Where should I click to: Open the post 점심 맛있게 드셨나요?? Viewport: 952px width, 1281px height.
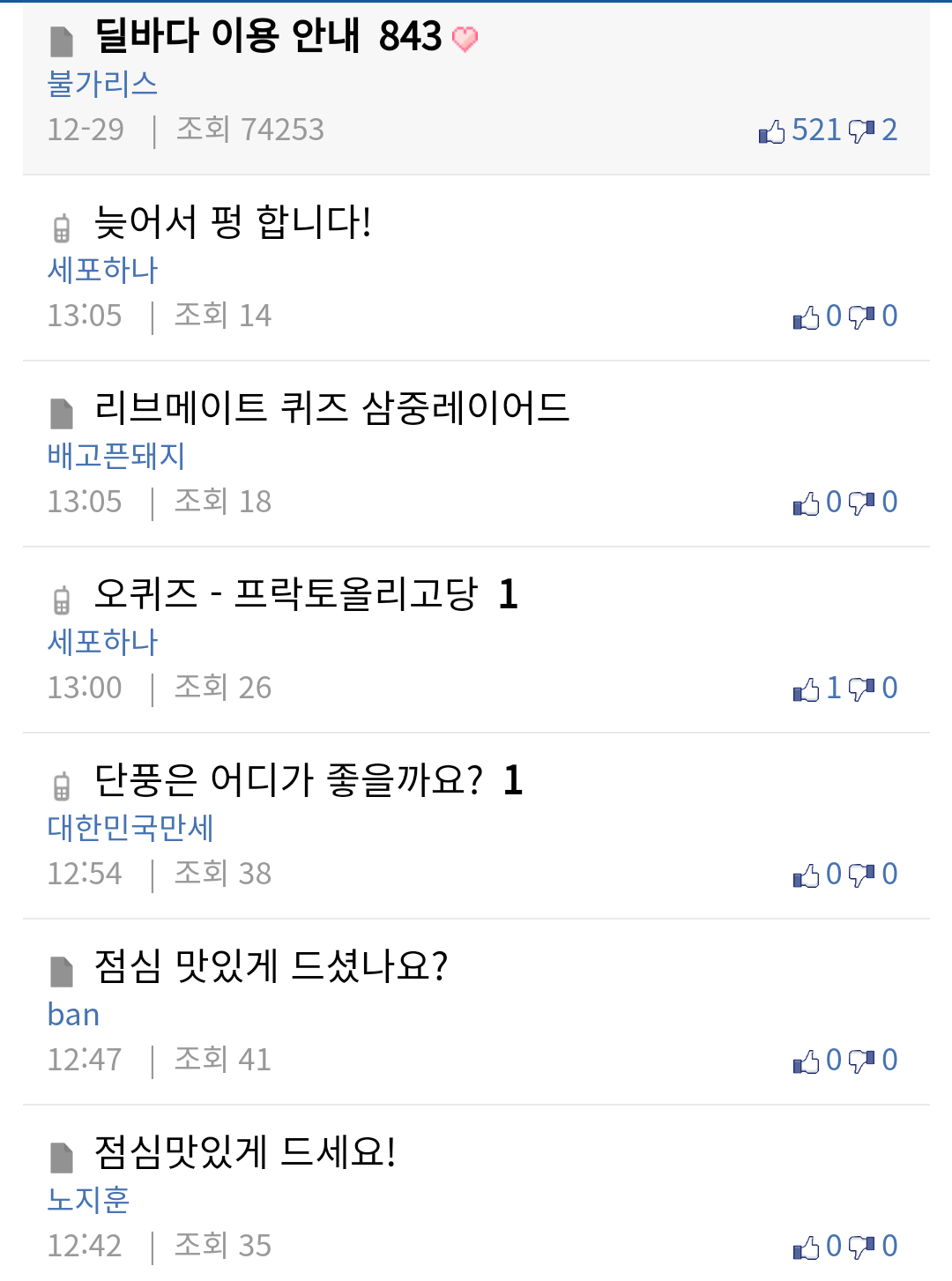coord(271,965)
